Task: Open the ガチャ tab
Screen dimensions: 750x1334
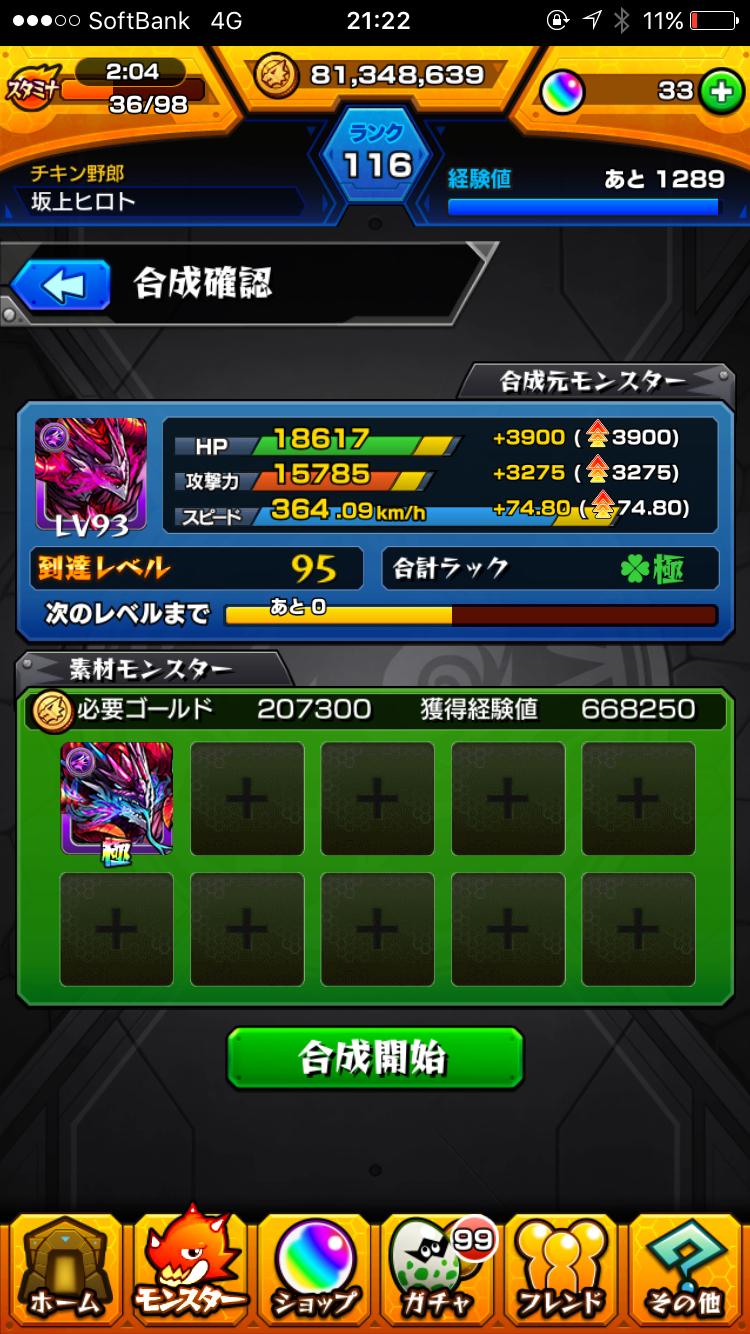Action: click(439, 1268)
